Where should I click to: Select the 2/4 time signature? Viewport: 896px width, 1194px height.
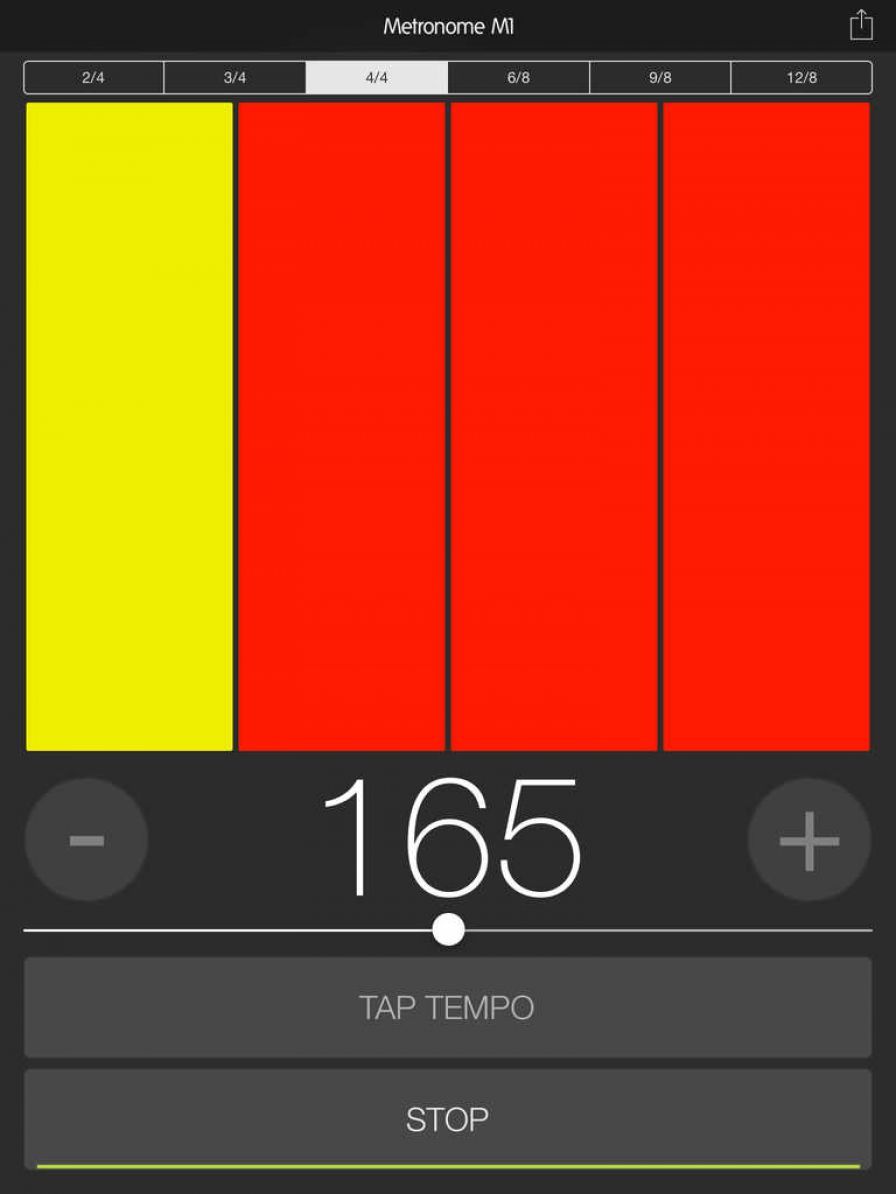[x=93, y=78]
